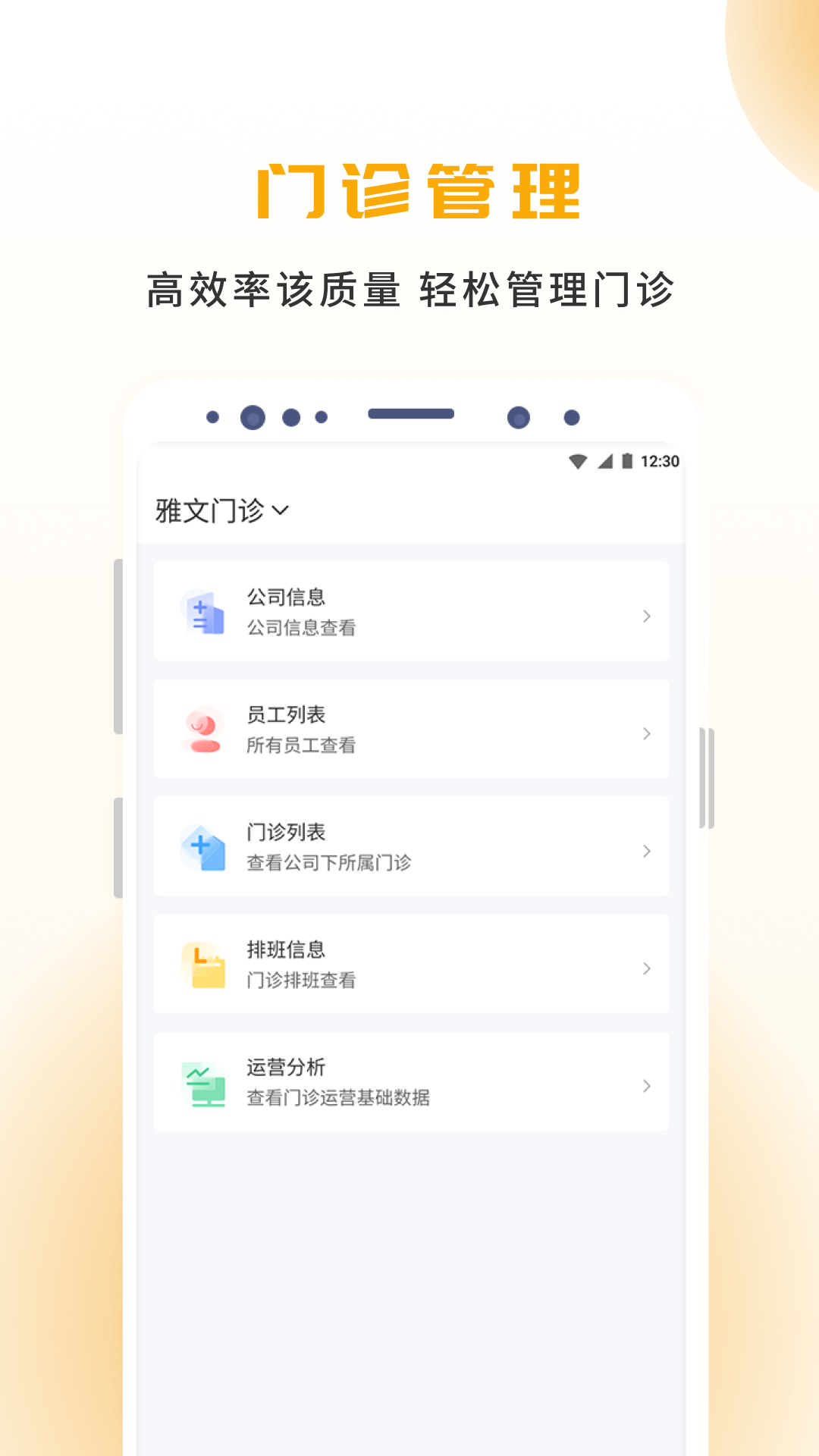
Task: Open 公司信息查看 entry
Action: tap(303, 628)
